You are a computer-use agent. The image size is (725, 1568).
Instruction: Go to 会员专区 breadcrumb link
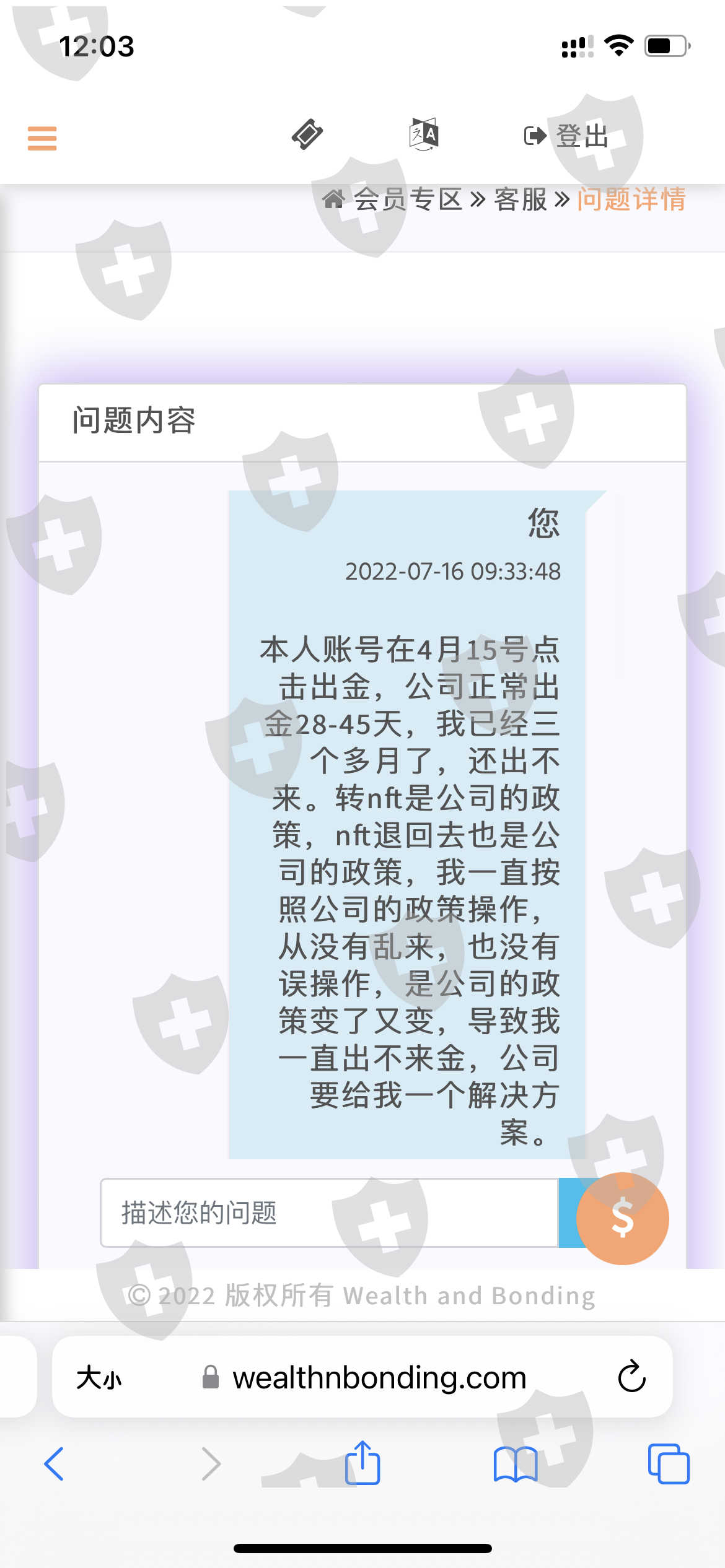point(408,199)
